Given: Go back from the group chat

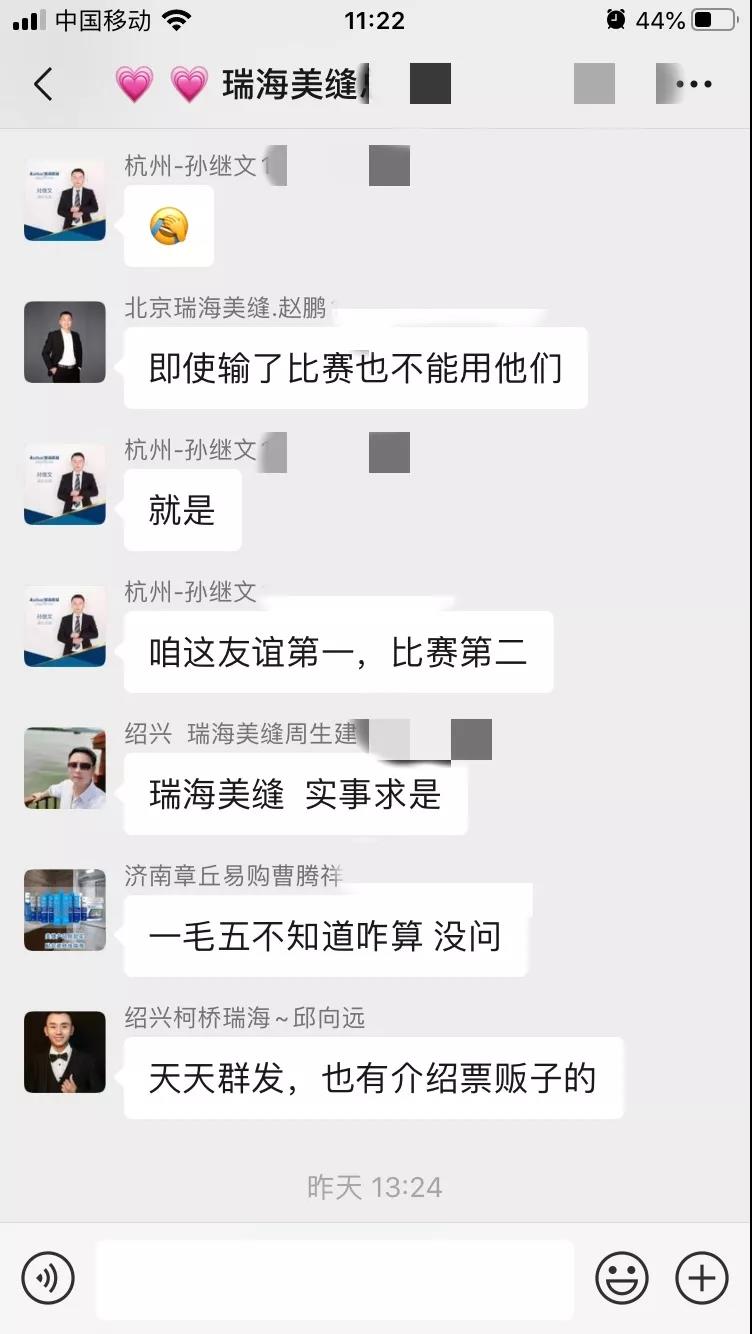Looking at the screenshot, I should point(43,85).
